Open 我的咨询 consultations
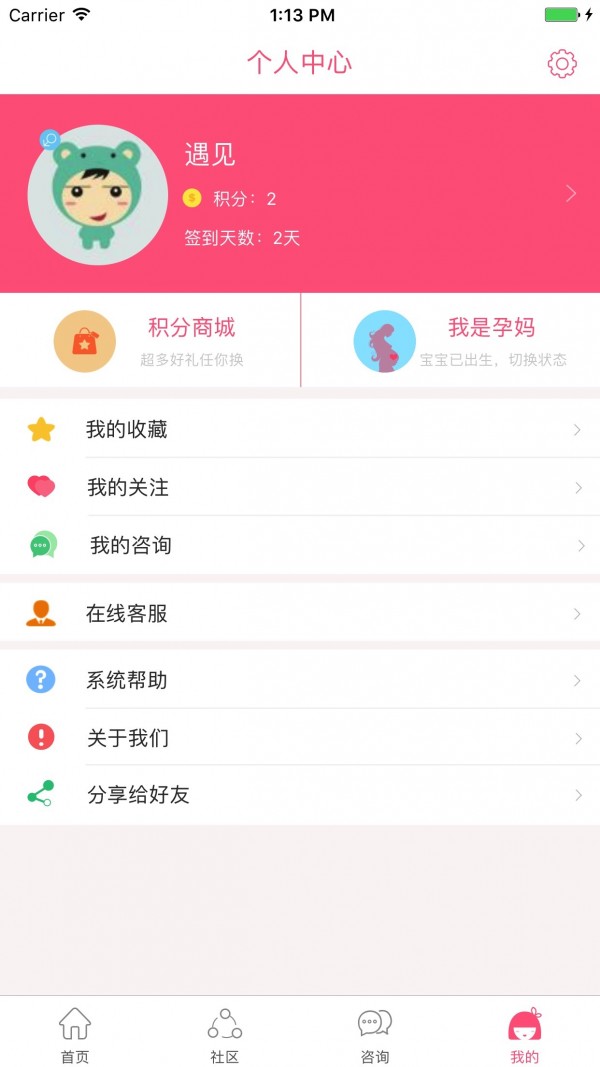This screenshot has width=600, height=1067. tap(300, 546)
